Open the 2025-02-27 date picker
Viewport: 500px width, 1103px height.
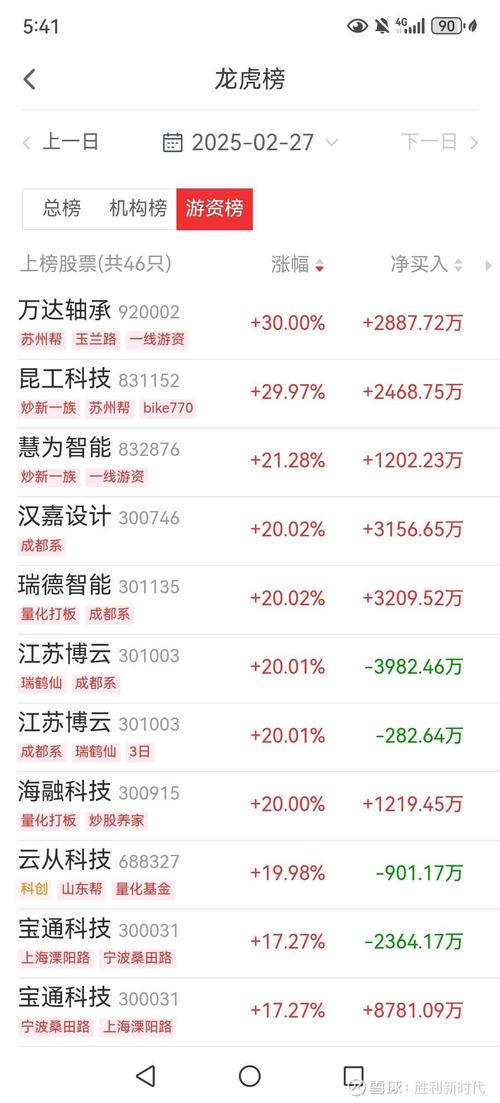pos(250,142)
